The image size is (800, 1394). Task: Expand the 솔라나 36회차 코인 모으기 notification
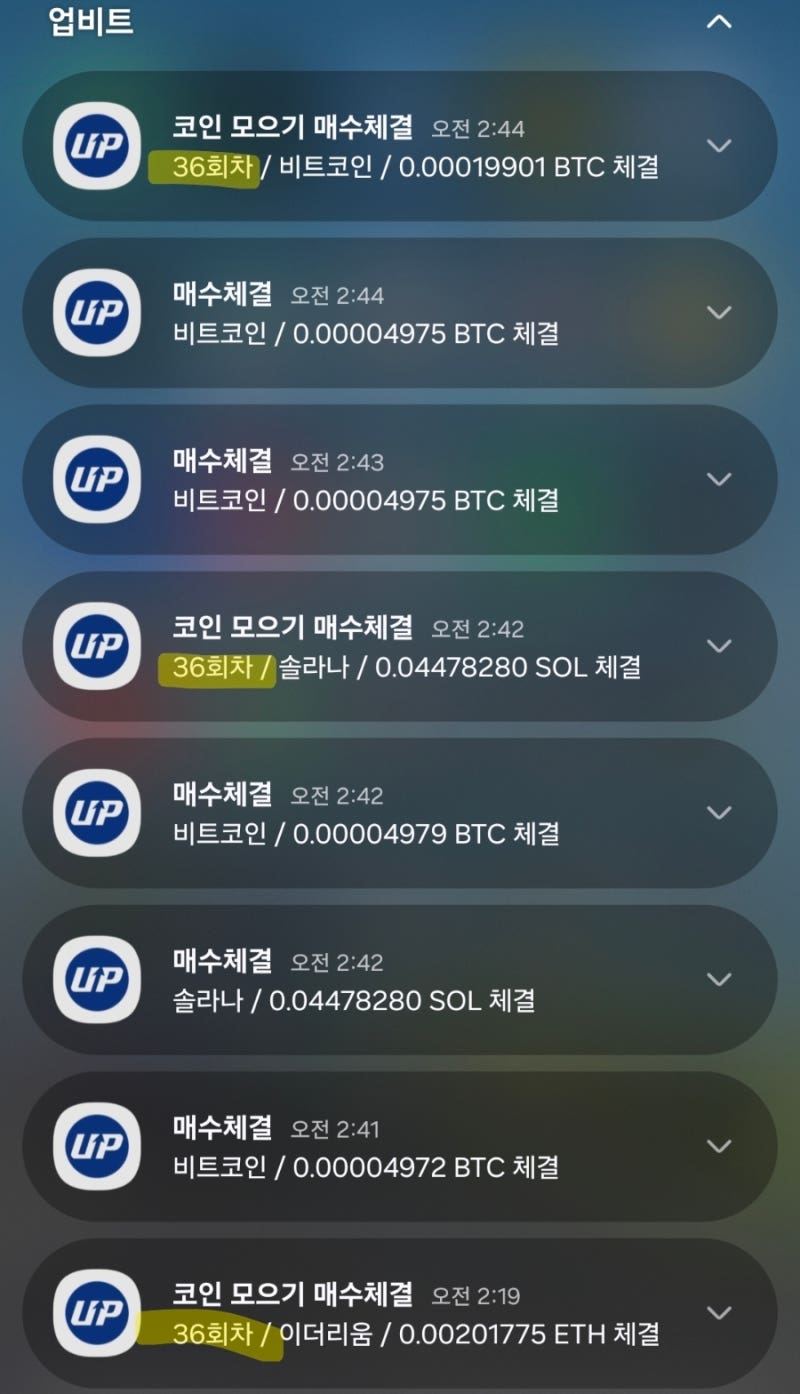pyautogui.click(x=719, y=646)
